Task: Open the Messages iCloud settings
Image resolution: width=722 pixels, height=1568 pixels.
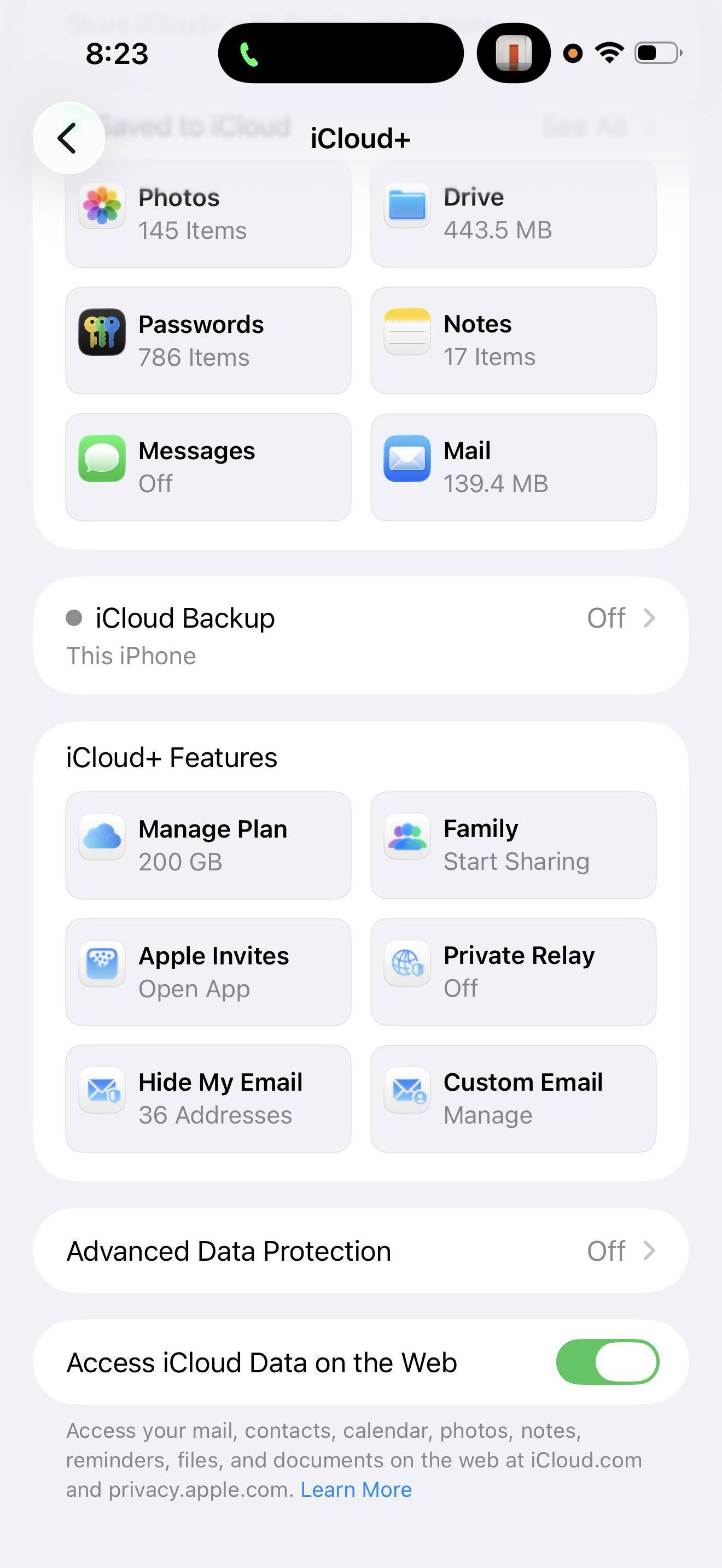Action: pos(208,467)
